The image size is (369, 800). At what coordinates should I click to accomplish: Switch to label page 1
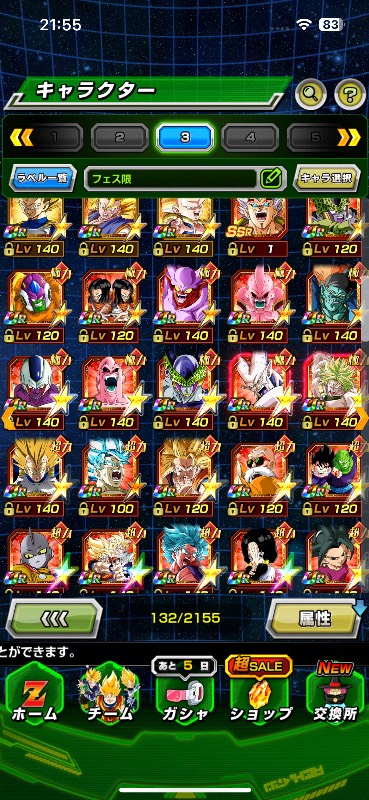click(x=54, y=137)
